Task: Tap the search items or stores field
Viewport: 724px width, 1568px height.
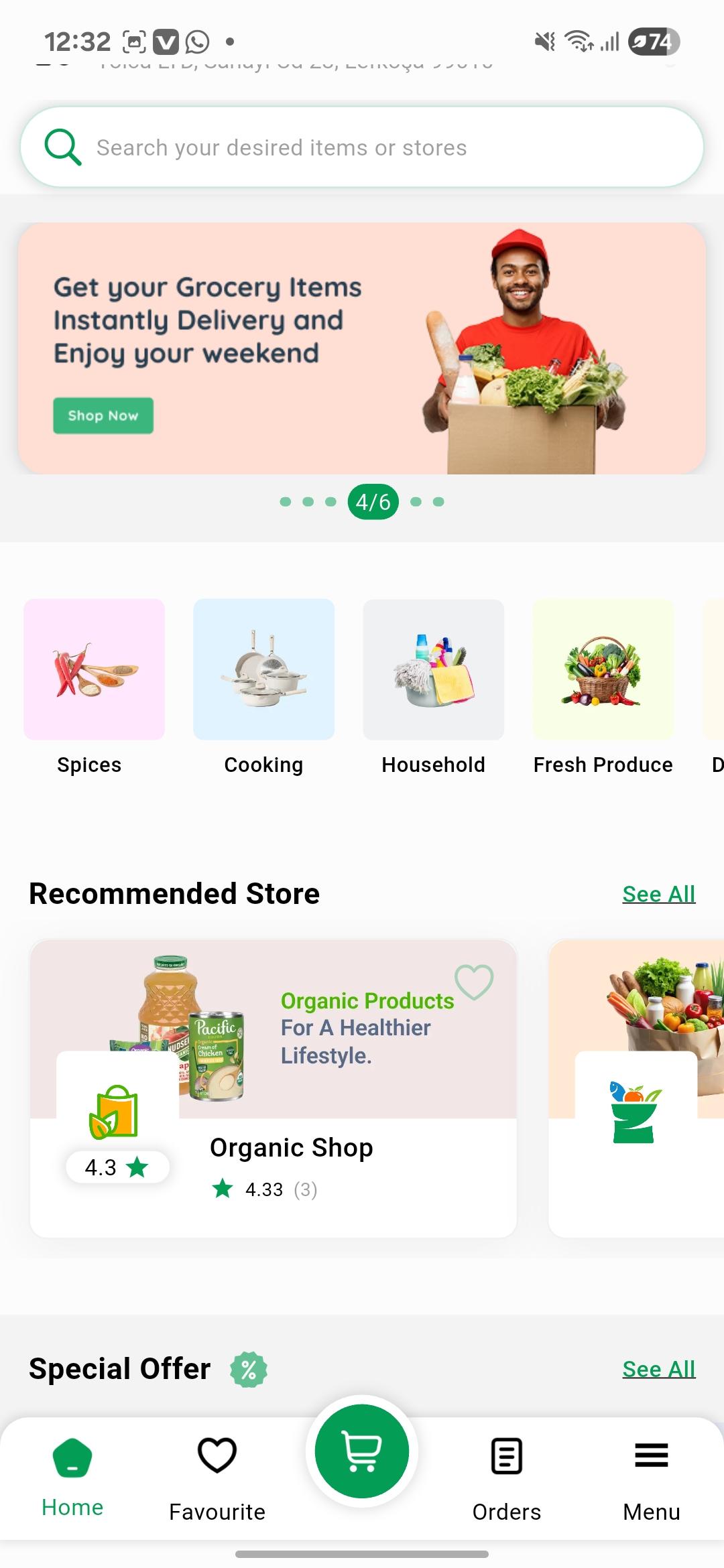Action: coord(362,147)
